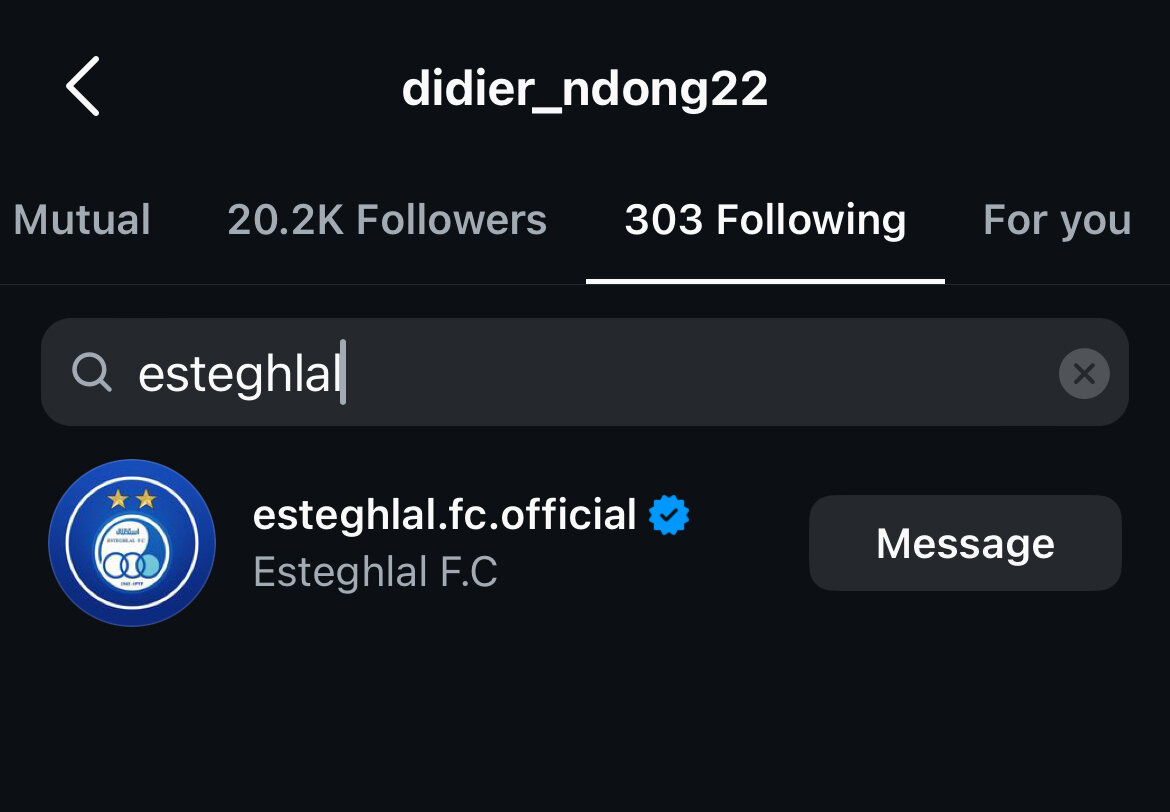
Task: Message esteghlal.fc.official
Action: [x=965, y=543]
